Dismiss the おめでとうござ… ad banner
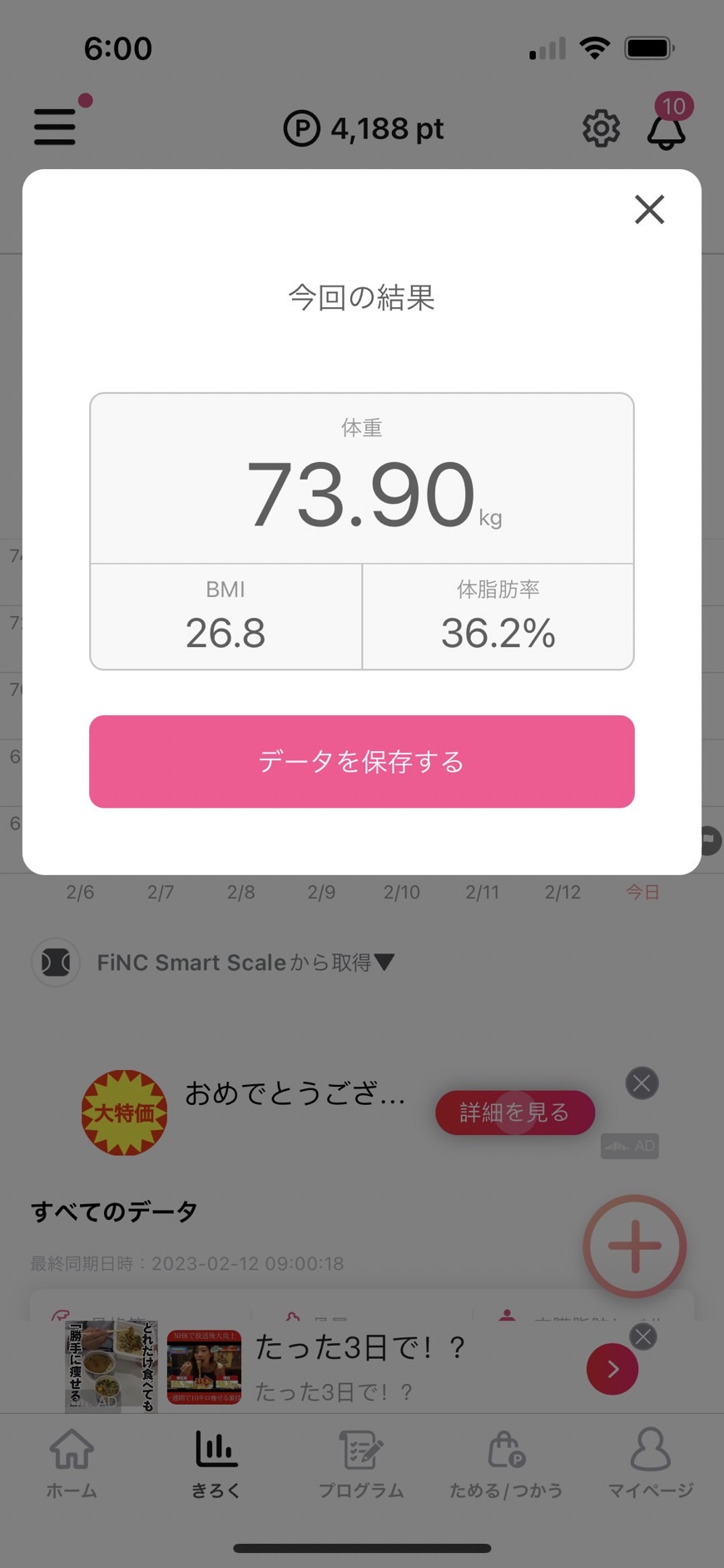This screenshot has height=1568, width=724. coord(642,1083)
